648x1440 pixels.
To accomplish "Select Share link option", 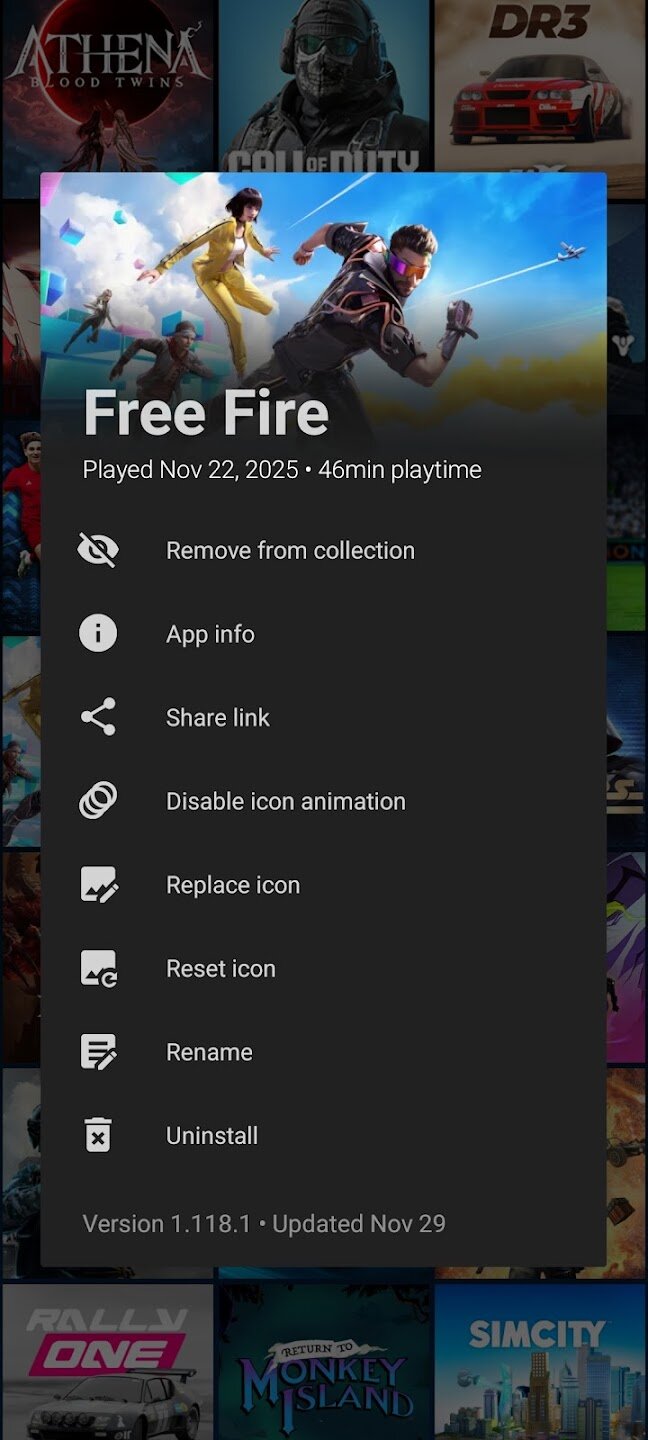I will [218, 718].
